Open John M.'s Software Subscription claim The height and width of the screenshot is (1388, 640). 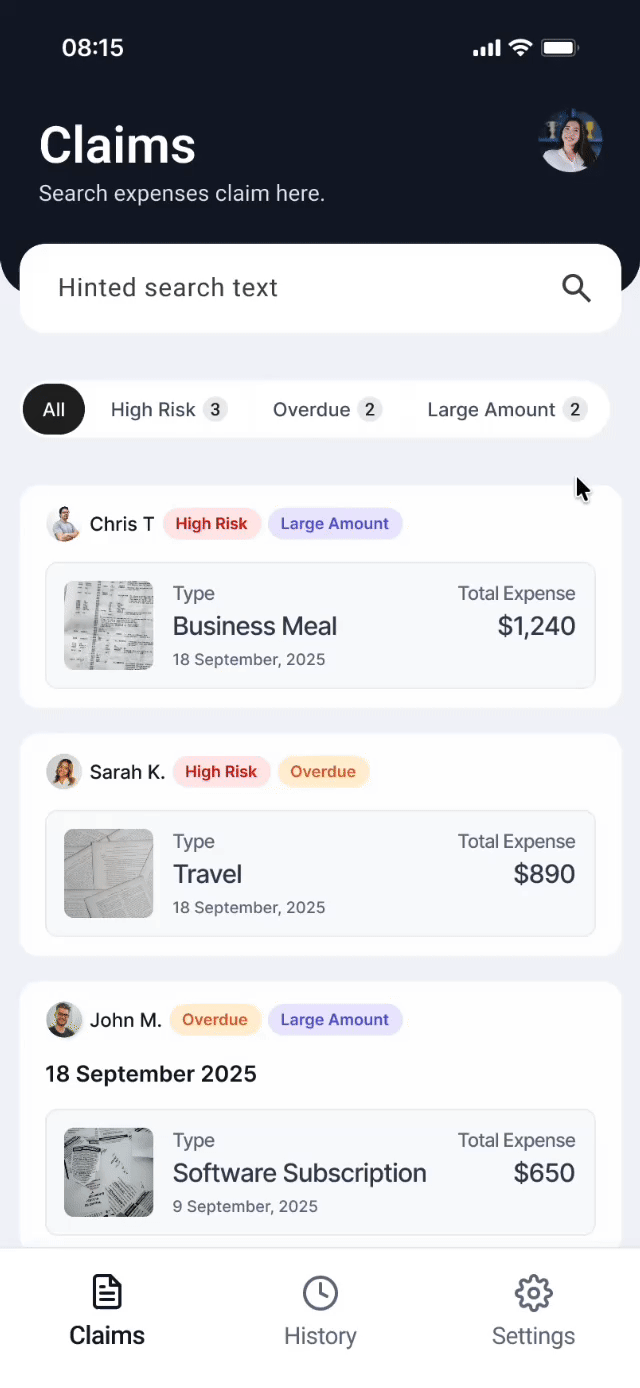[320, 1172]
